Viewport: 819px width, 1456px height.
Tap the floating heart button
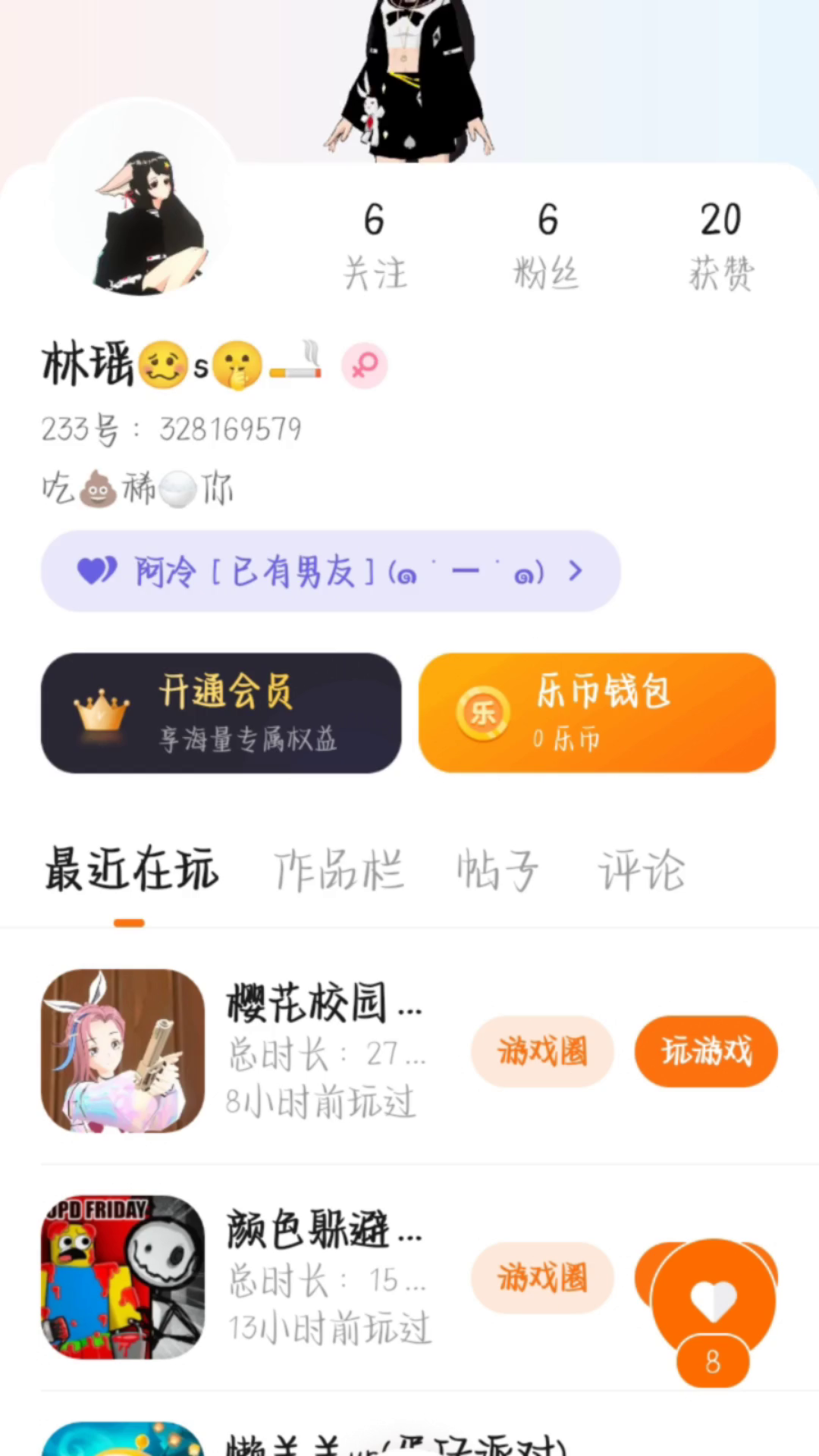(713, 1301)
